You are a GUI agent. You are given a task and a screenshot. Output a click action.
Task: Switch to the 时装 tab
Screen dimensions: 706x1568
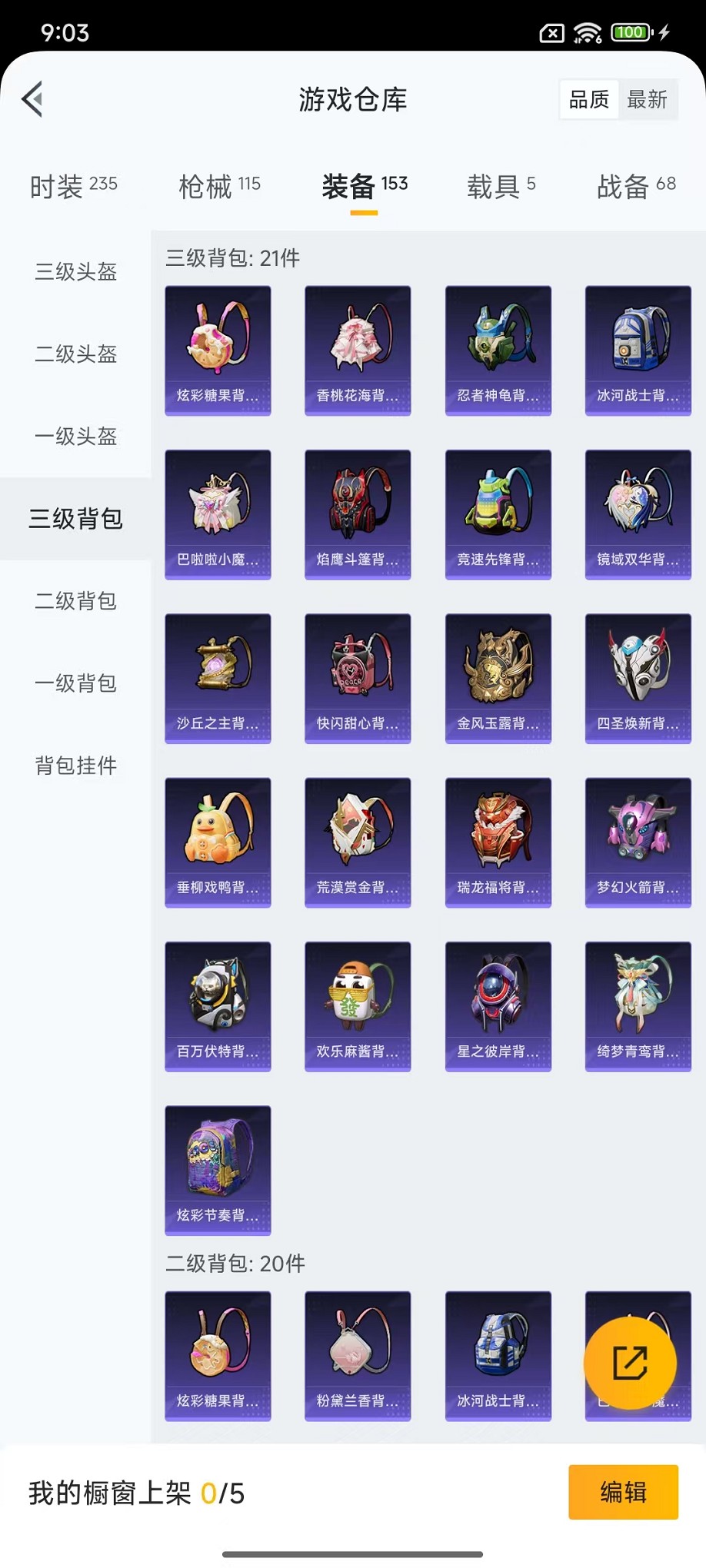[73, 186]
